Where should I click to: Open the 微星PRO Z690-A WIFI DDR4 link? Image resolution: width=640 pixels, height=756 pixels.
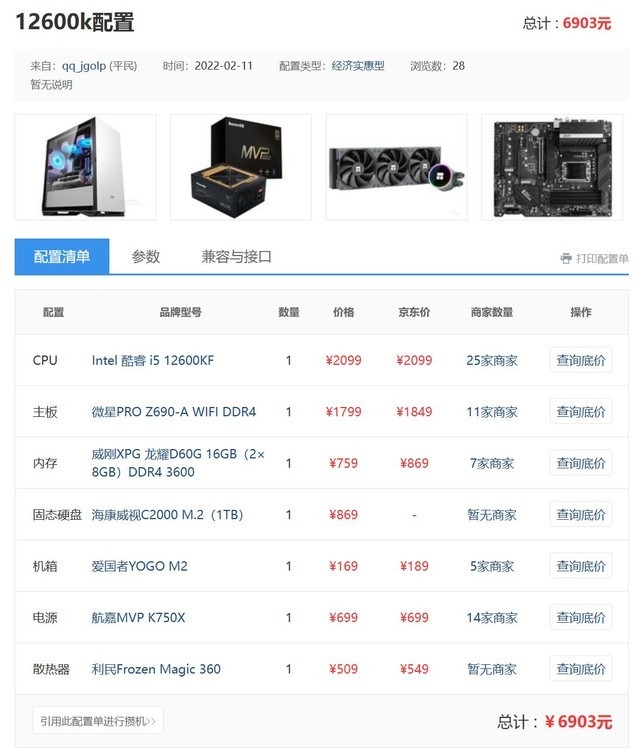[x=174, y=412]
